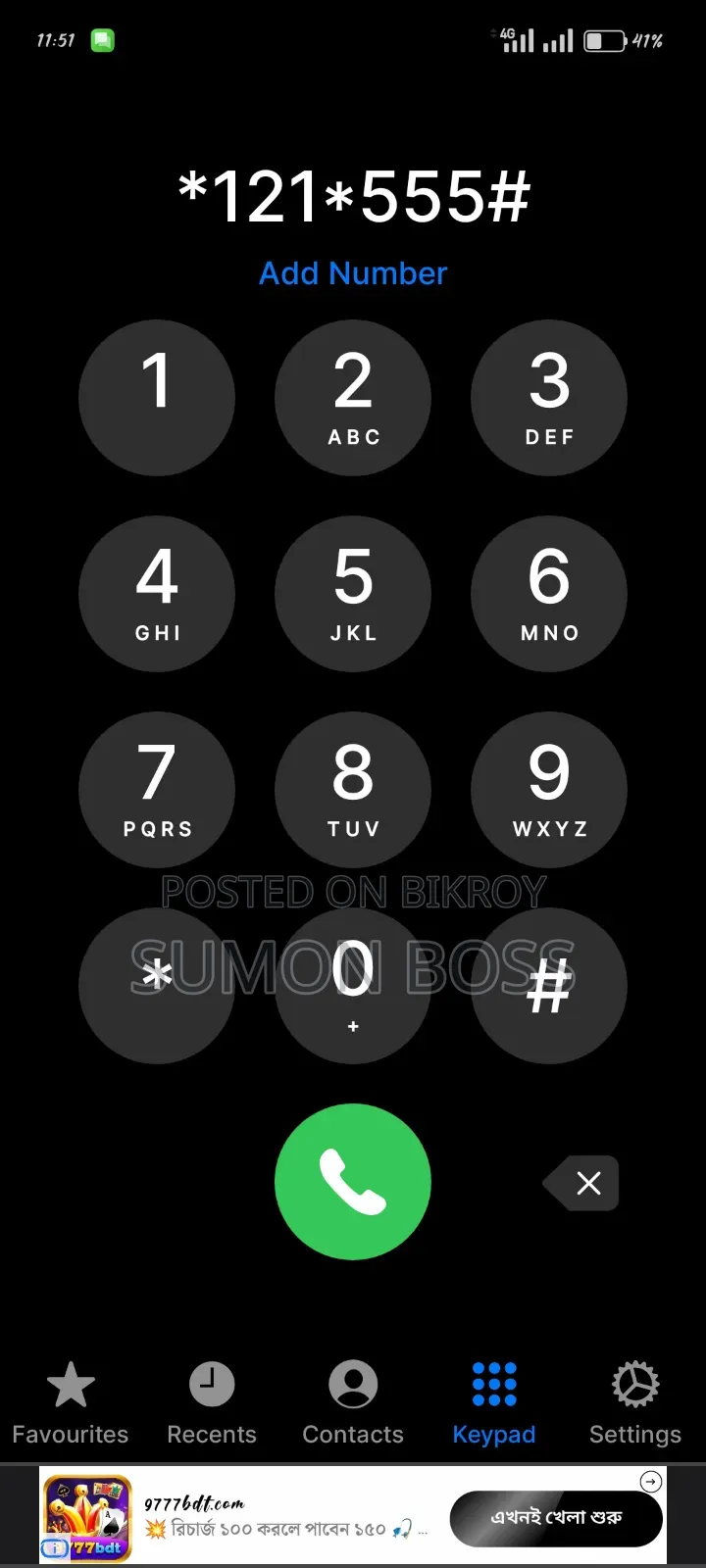The width and height of the screenshot is (706, 1568).
Task: Dial digit 1 on the keypad
Action: [x=157, y=398]
